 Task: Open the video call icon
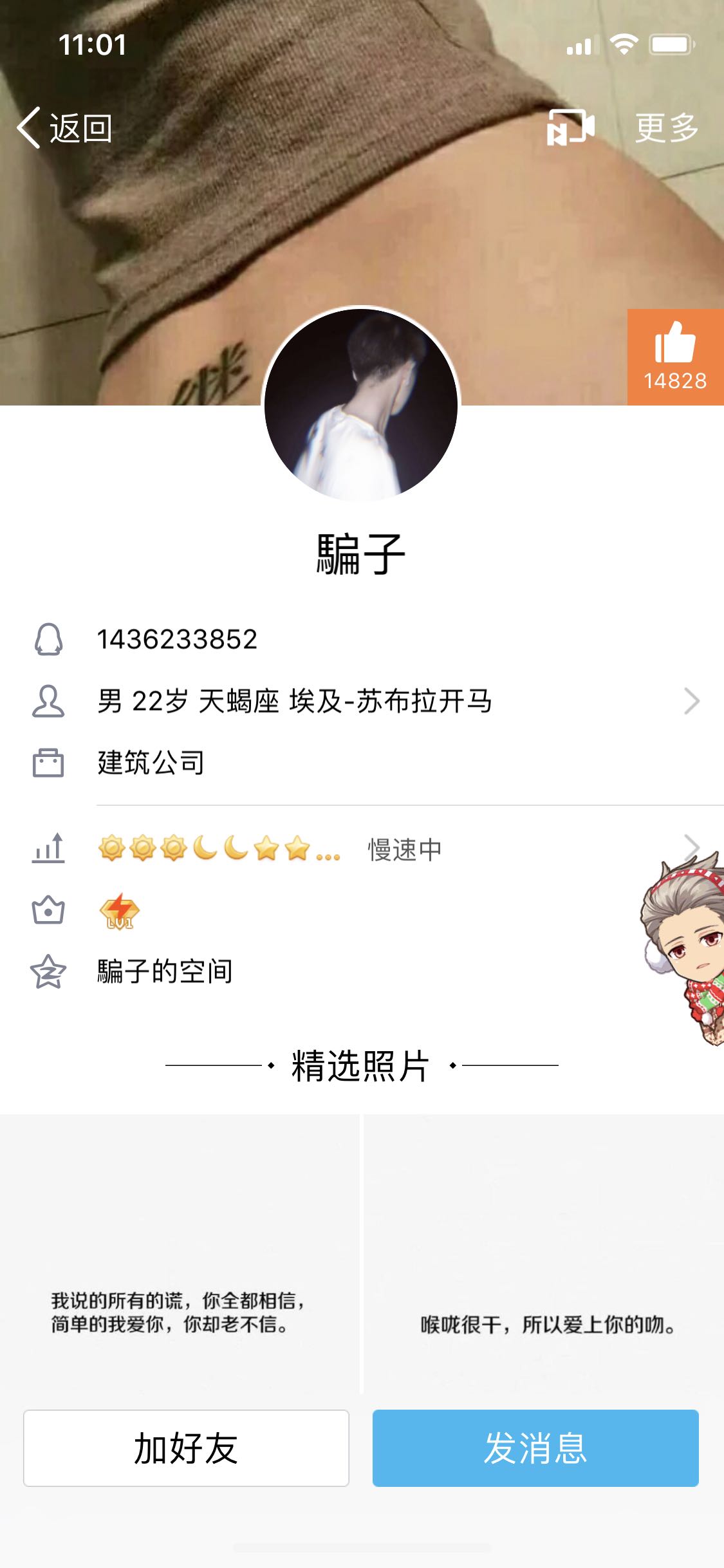coord(570,127)
